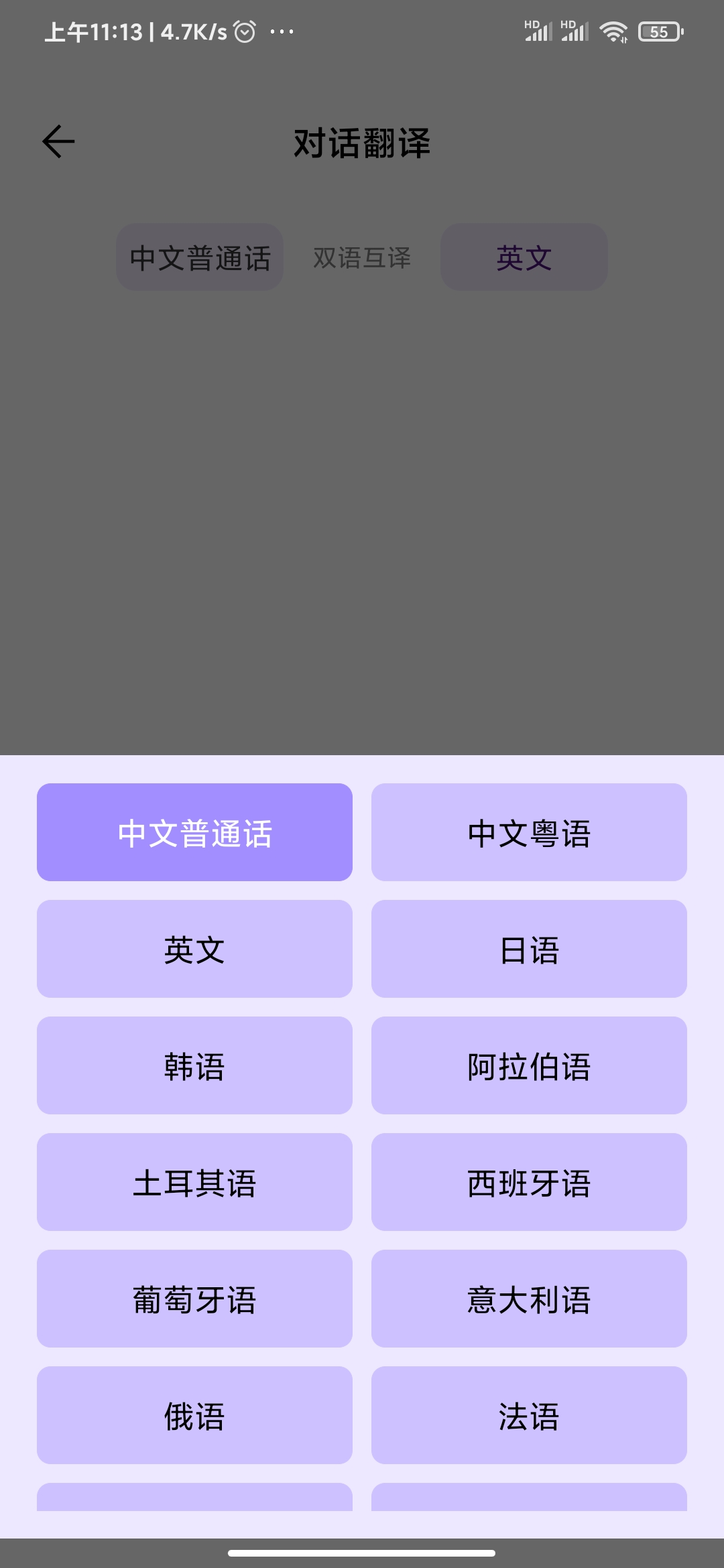The width and height of the screenshot is (724, 1568).
Task: Tap the 土耳其语 language option
Action: click(194, 1182)
